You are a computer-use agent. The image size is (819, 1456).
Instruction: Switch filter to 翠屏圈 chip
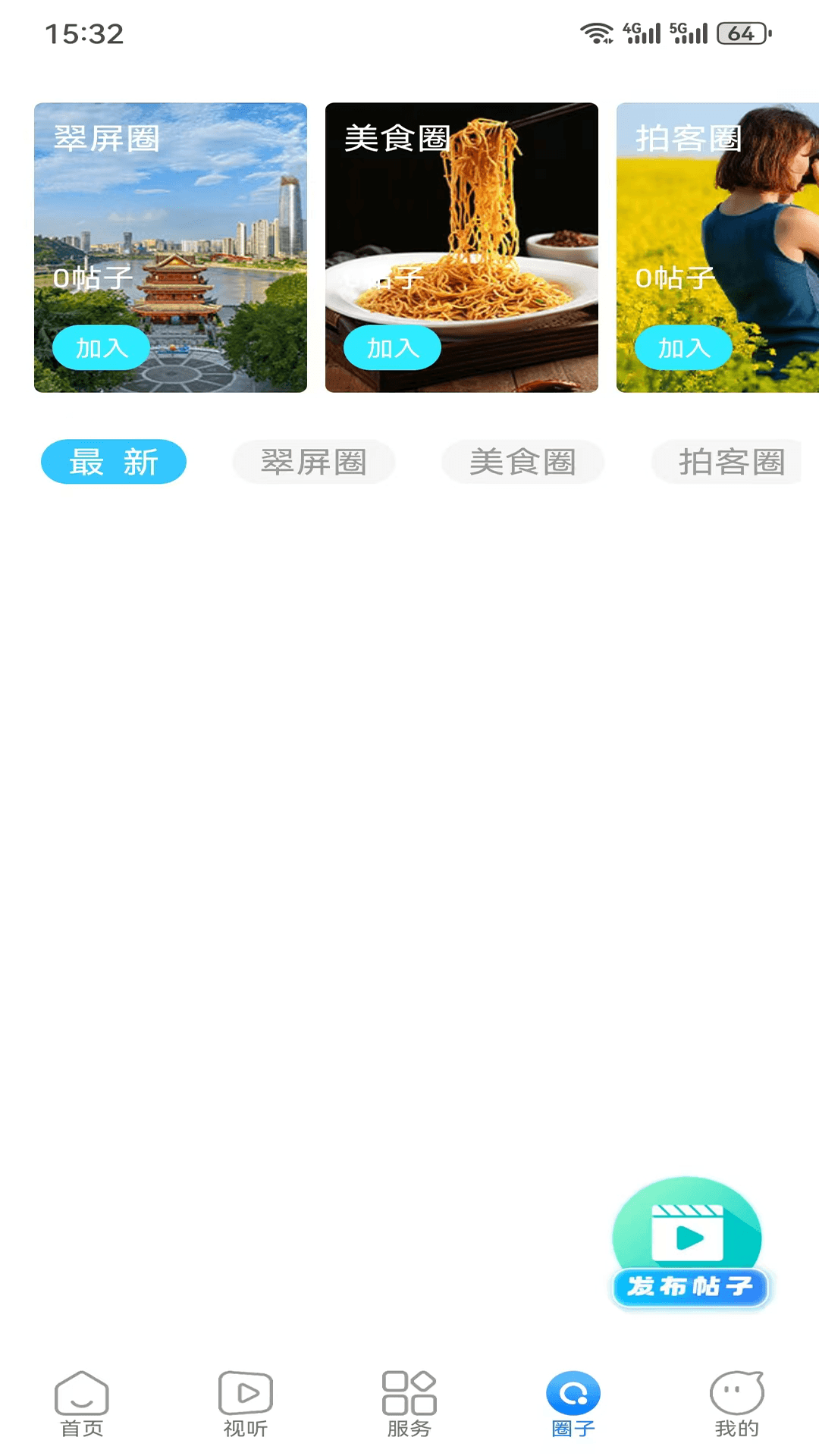click(x=314, y=463)
